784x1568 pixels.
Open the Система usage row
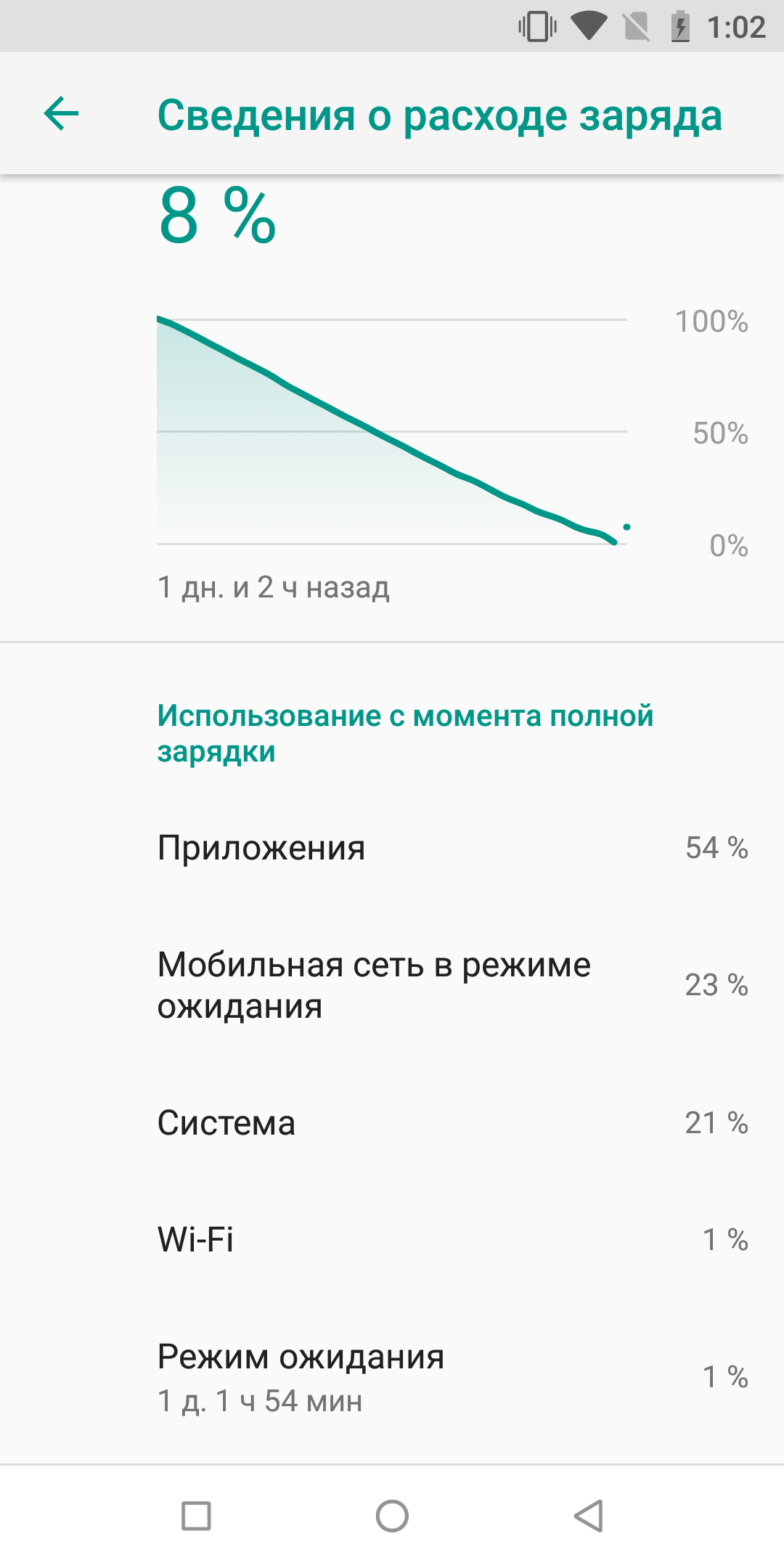click(x=392, y=1123)
